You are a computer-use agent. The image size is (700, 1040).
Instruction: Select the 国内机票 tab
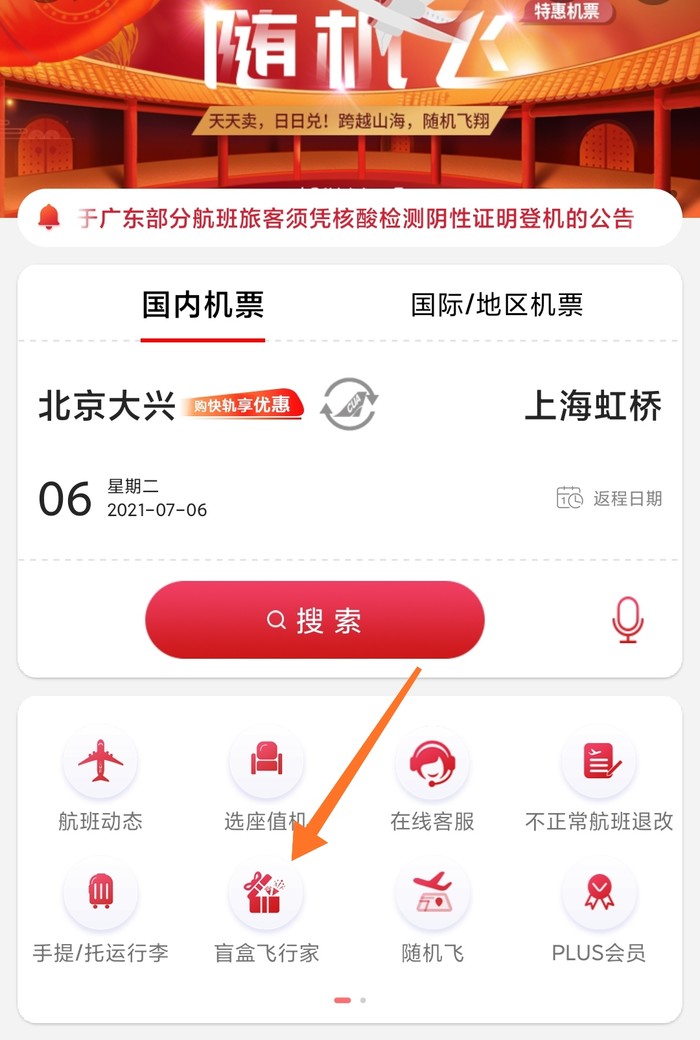click(x=203, y=305)
